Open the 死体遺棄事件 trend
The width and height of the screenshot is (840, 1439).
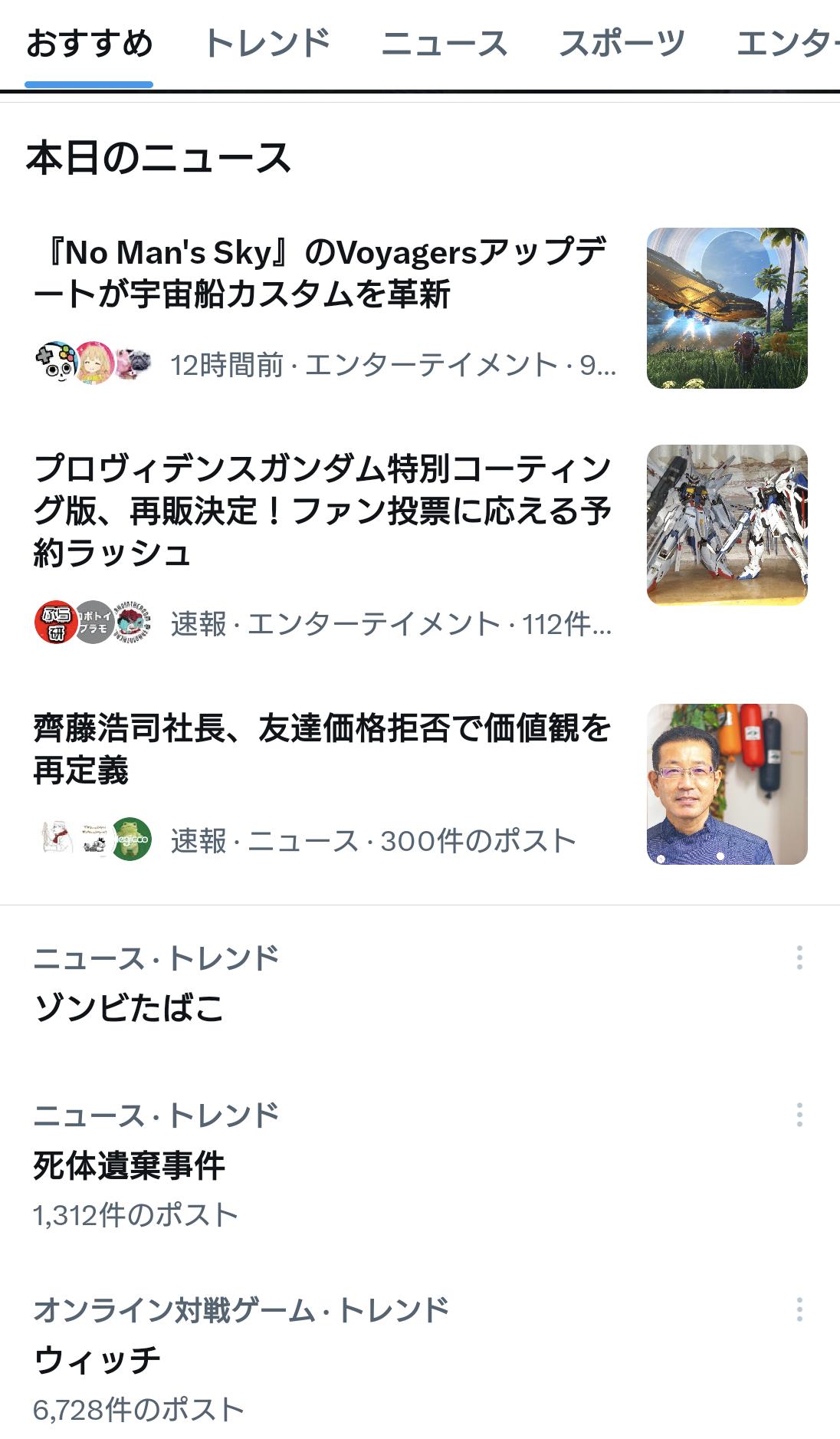click(x=129, y=1166)
